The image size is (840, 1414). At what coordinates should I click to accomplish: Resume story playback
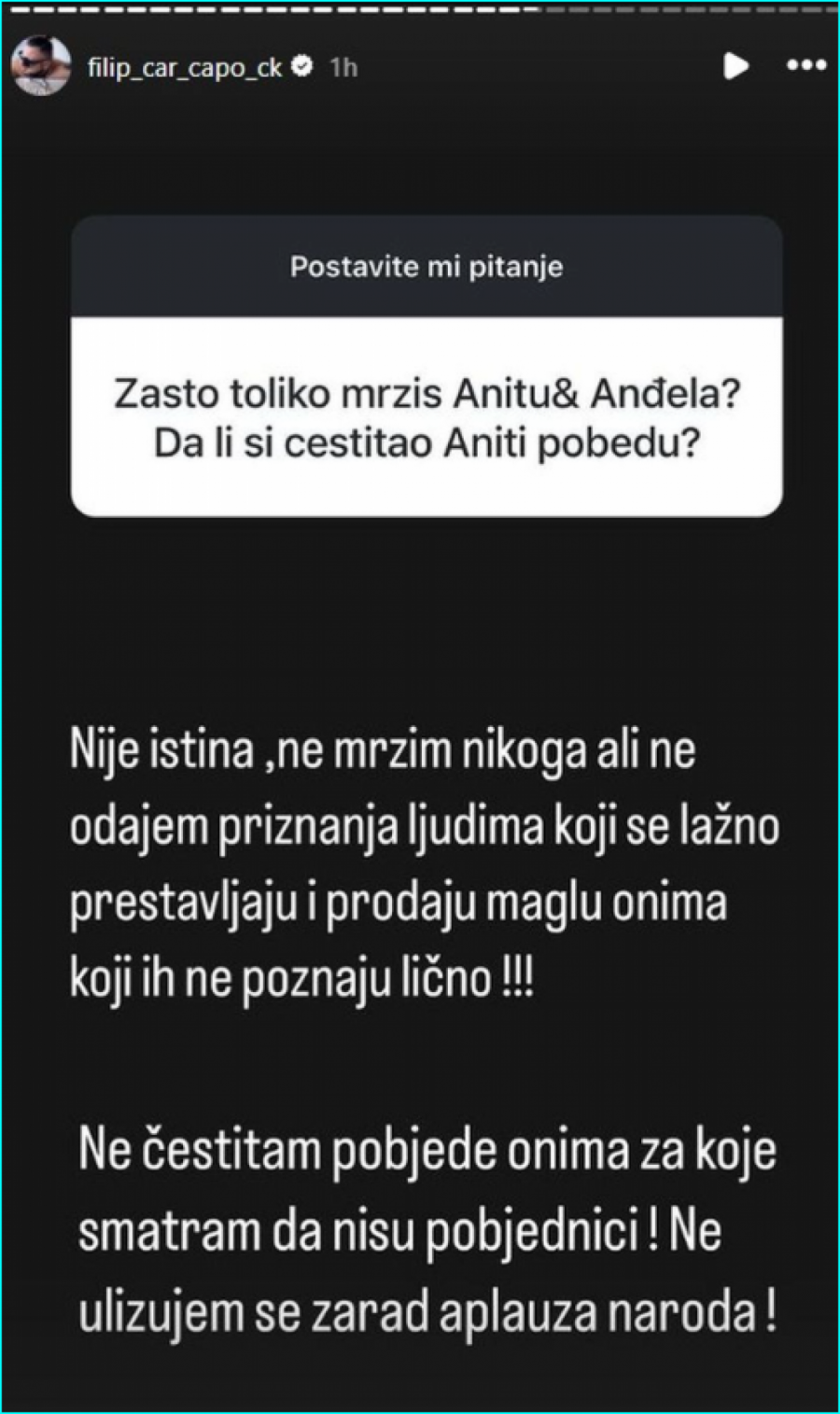click(735, 66)
